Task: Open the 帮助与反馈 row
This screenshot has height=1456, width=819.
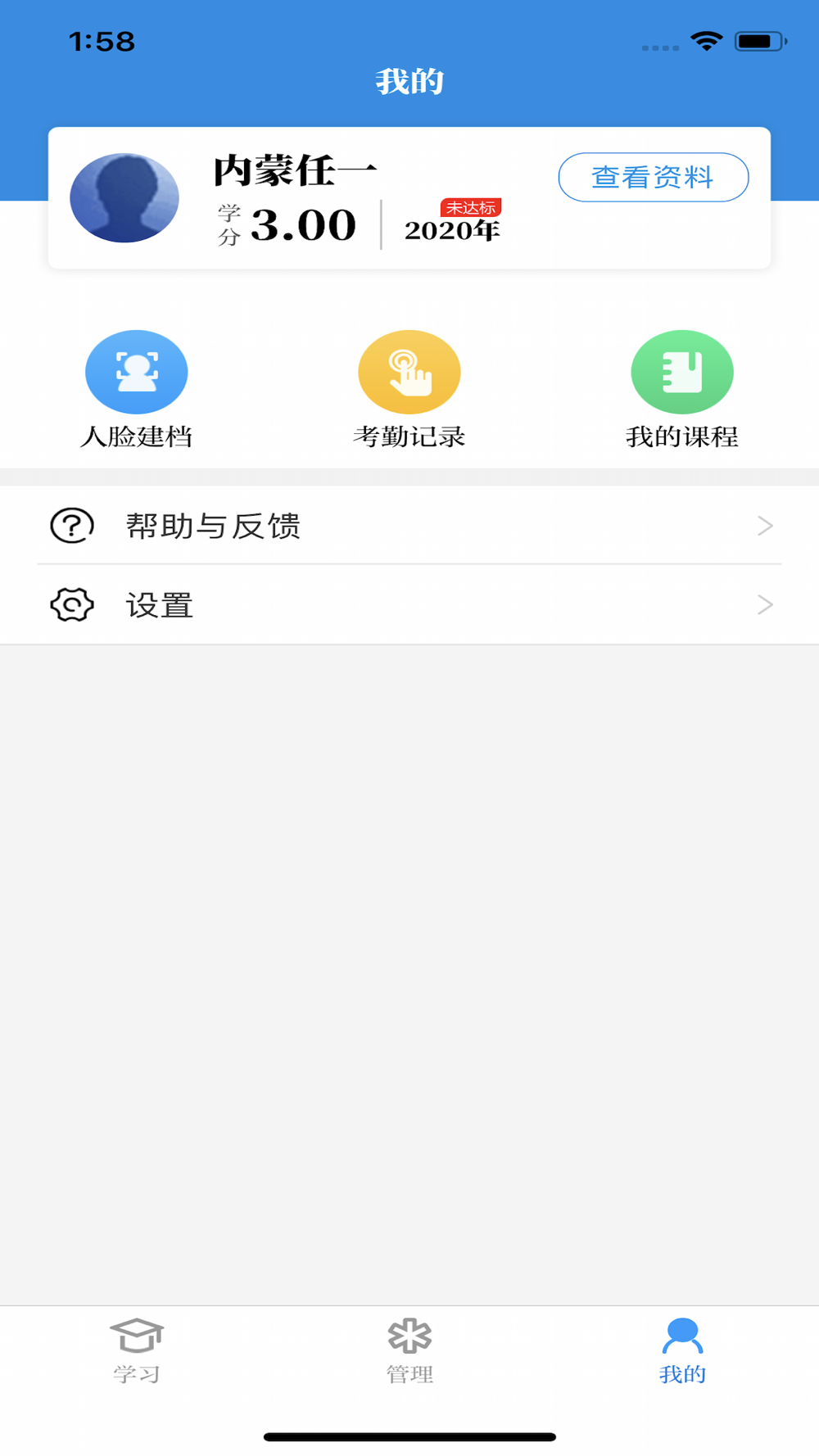Action: tap(409, 525)
